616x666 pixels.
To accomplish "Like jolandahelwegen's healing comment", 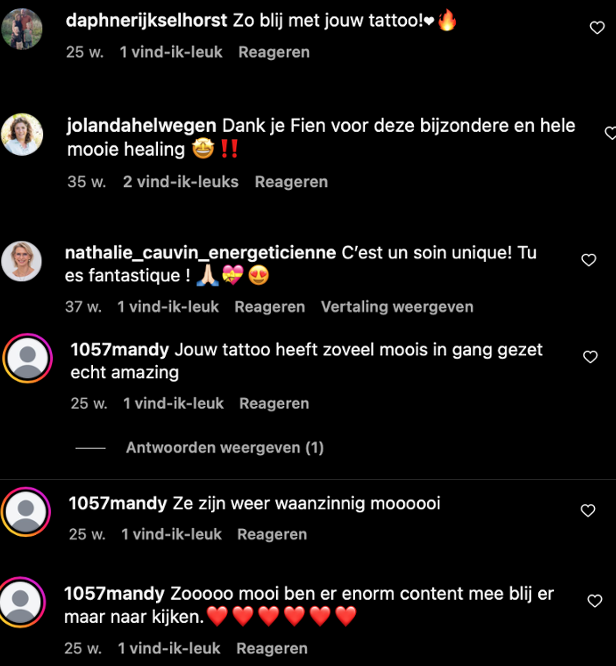I will coord(610,133).
